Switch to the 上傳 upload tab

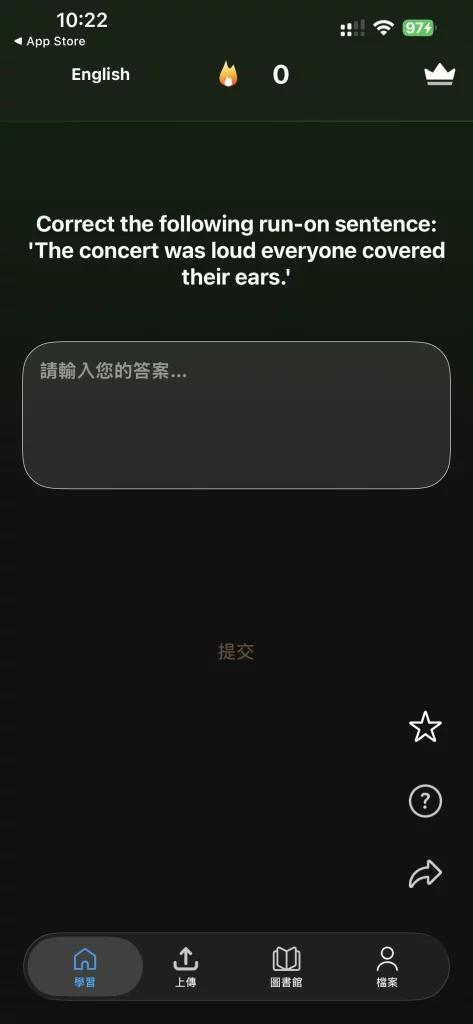click(x=186, y=967)
